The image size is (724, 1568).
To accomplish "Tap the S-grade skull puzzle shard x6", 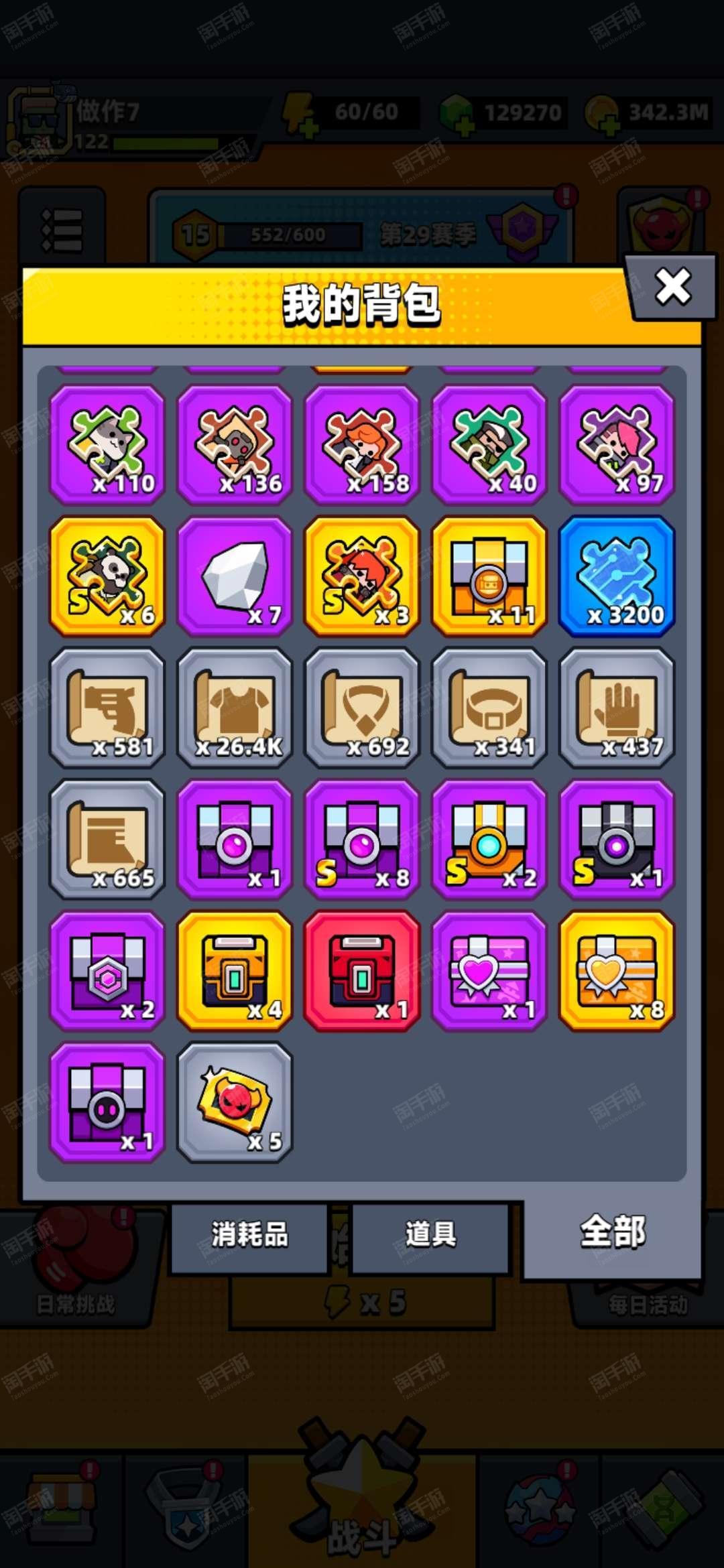I will (107, 576).
